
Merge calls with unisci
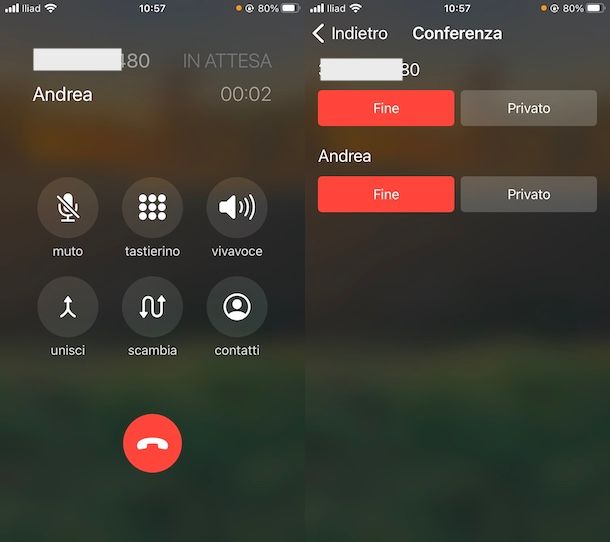click(67, 307)
